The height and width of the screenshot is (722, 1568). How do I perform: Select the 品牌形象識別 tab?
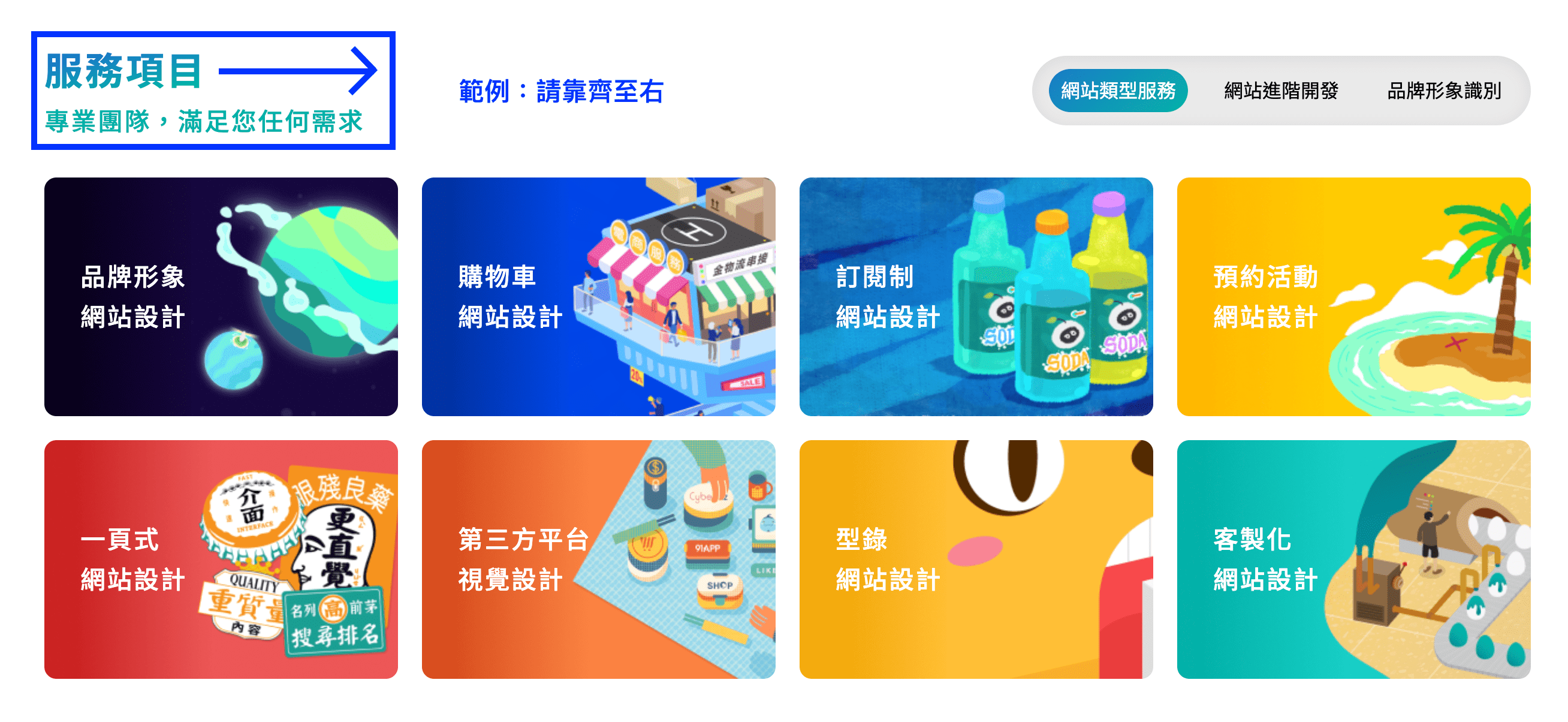[x=1444, y=91]
